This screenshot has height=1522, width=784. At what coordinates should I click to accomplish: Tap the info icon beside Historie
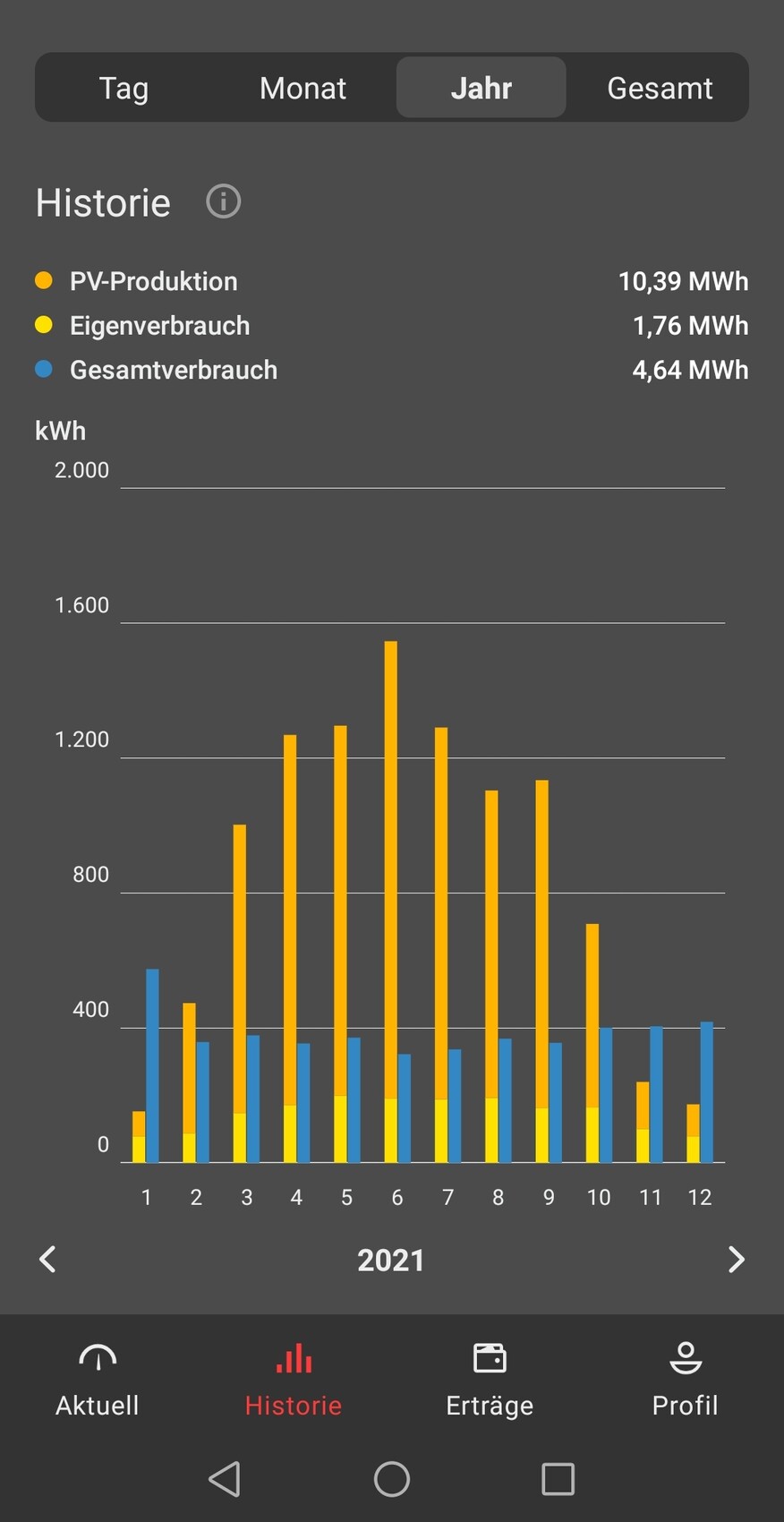[x=224, y=202]
